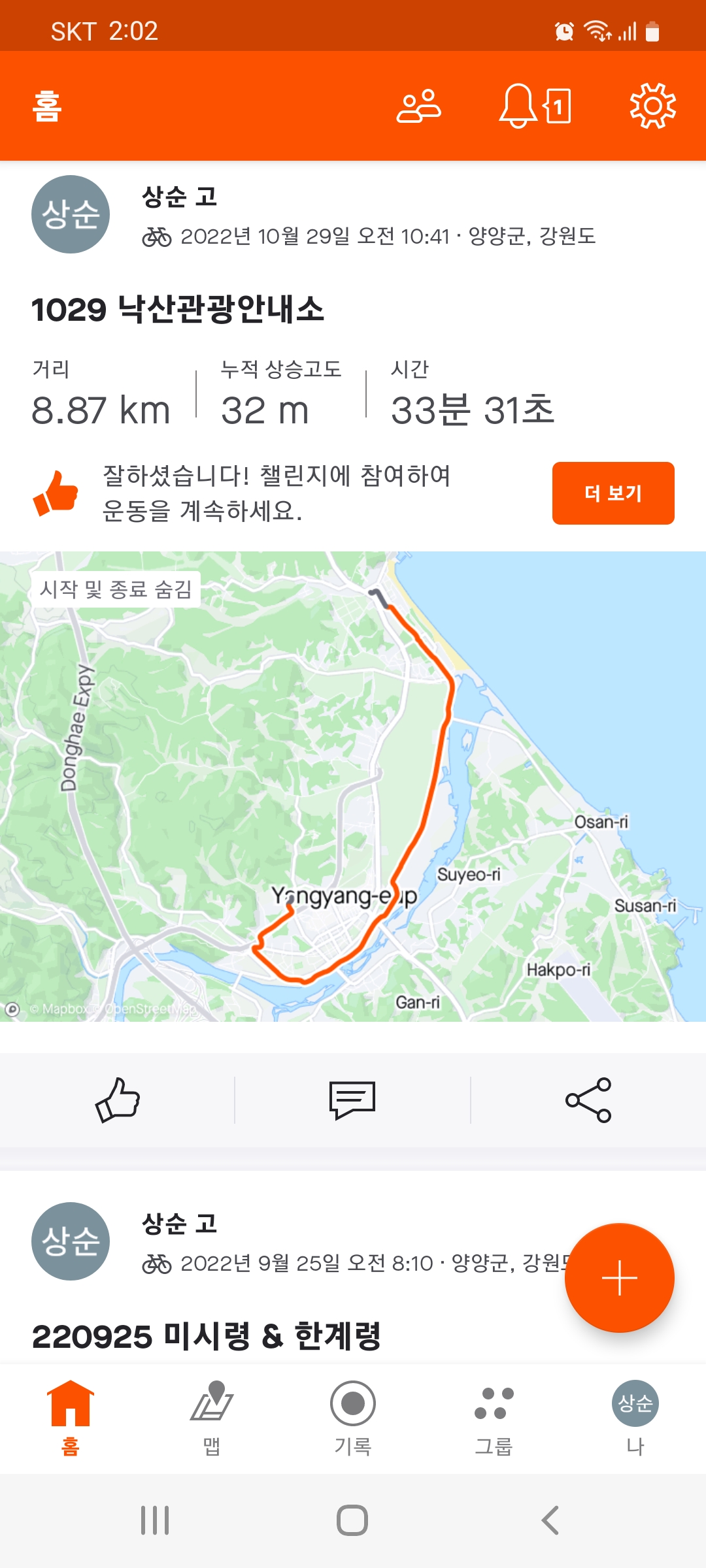The height and width of the screenshot is (1568, 706).
Task: Share the 1029 낙산관광안내소 activity
Action: [x=588, y=1100]
